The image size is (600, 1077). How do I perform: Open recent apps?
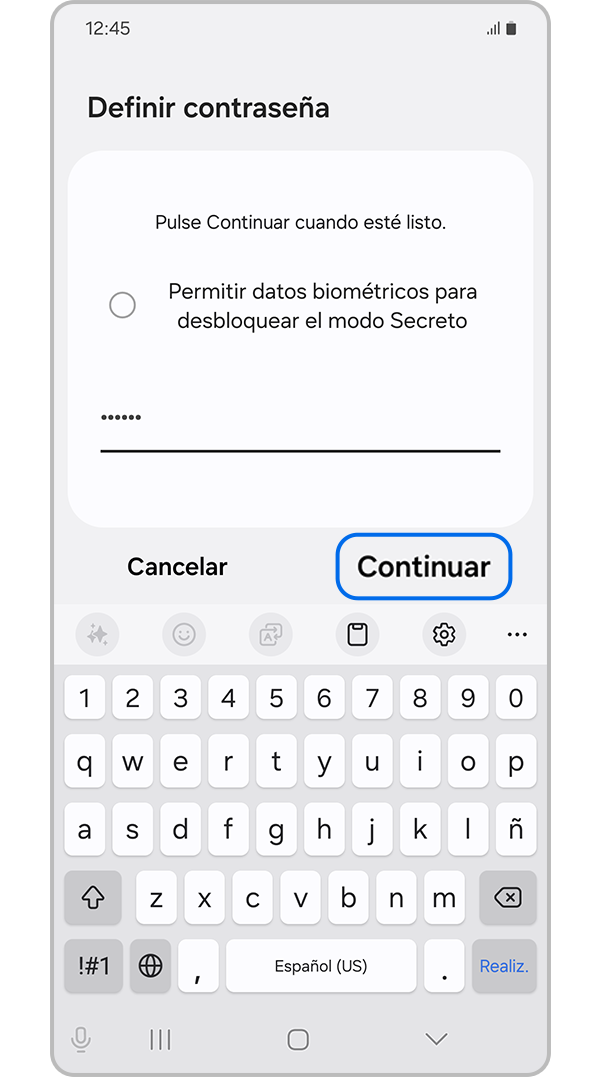[160, 1040]
